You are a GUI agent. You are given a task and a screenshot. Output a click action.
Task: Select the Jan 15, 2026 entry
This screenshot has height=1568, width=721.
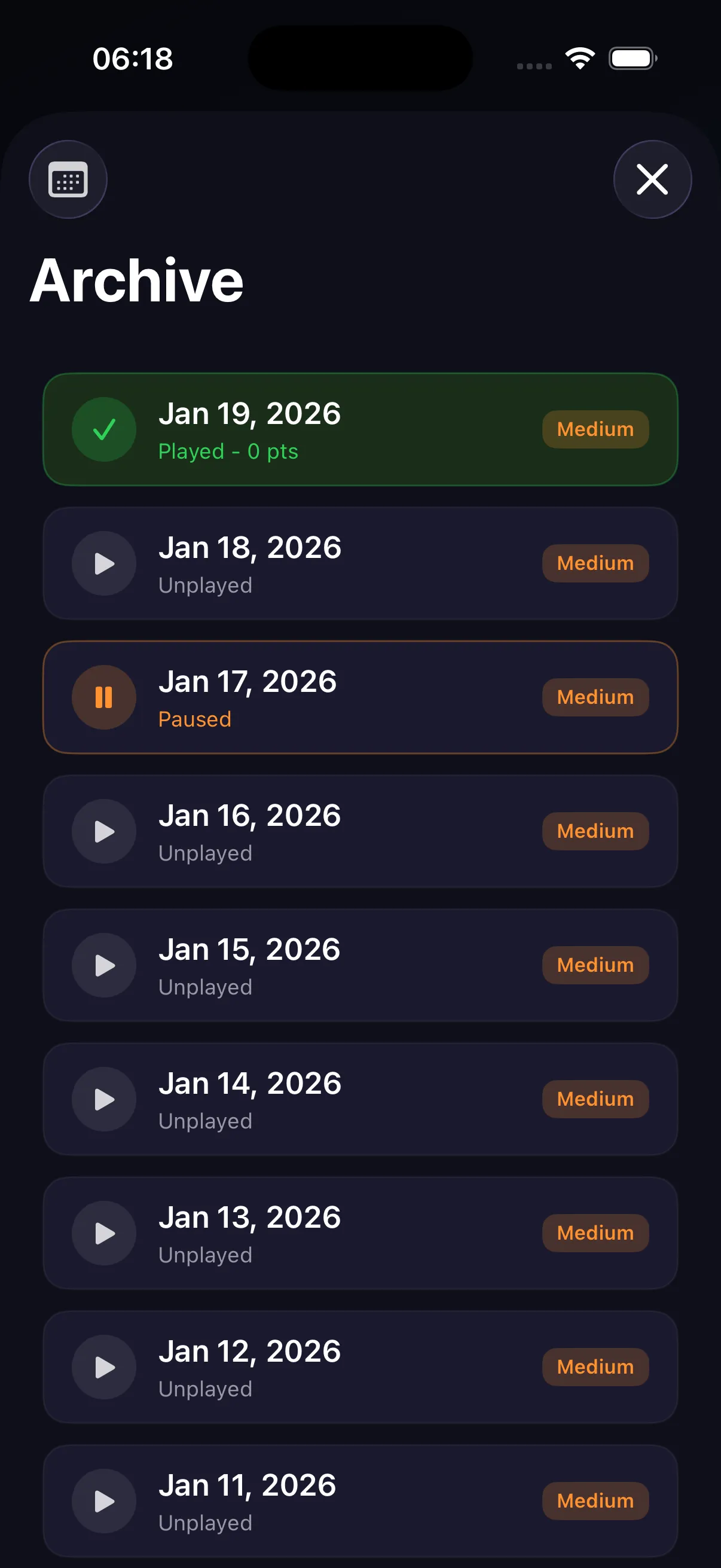(x=360, y=965)
